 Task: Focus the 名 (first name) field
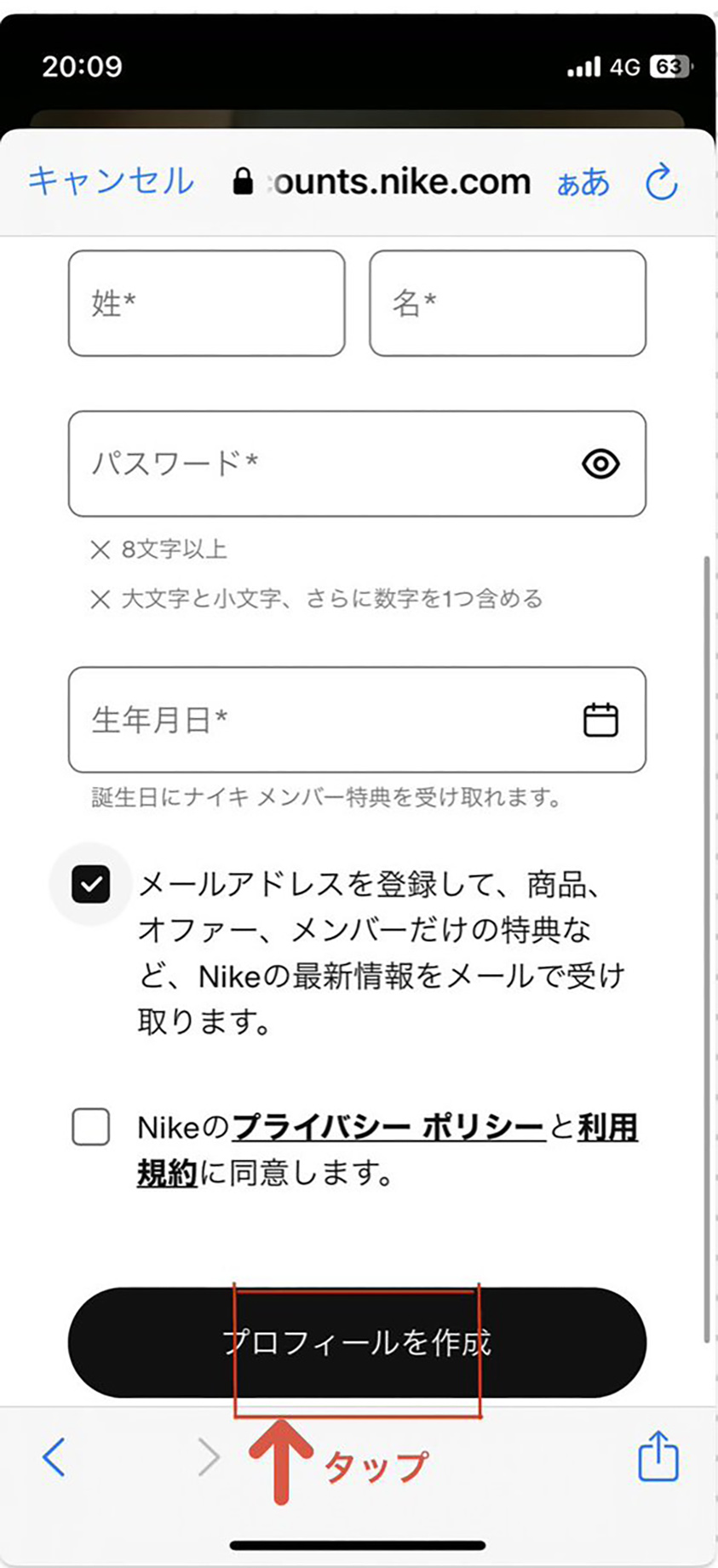pos(508,303)
